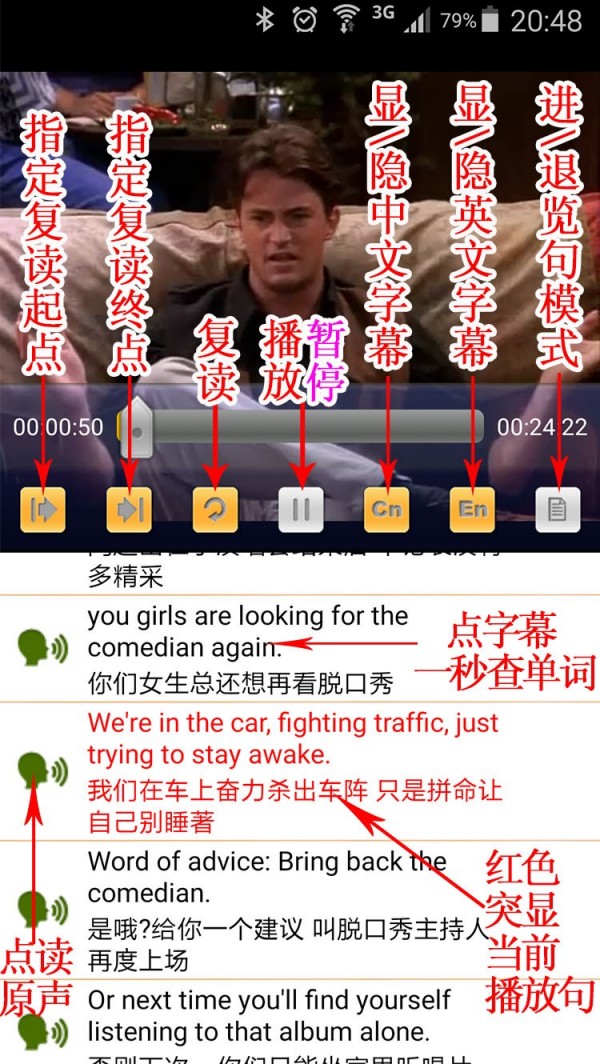600x1064 pixels.
Task: Play audio for "Or next time" line
Action: coord(42,1030)
